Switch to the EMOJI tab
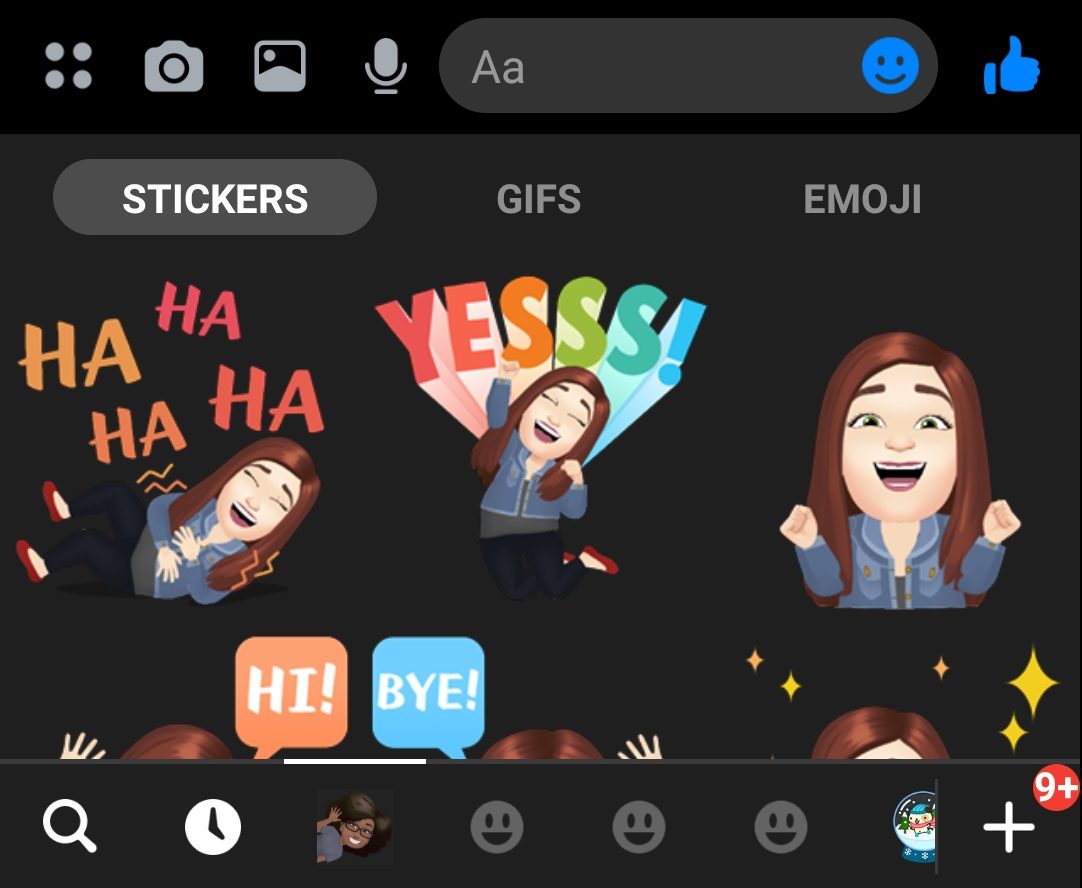The image size is (1082, 888). (862, 198)
